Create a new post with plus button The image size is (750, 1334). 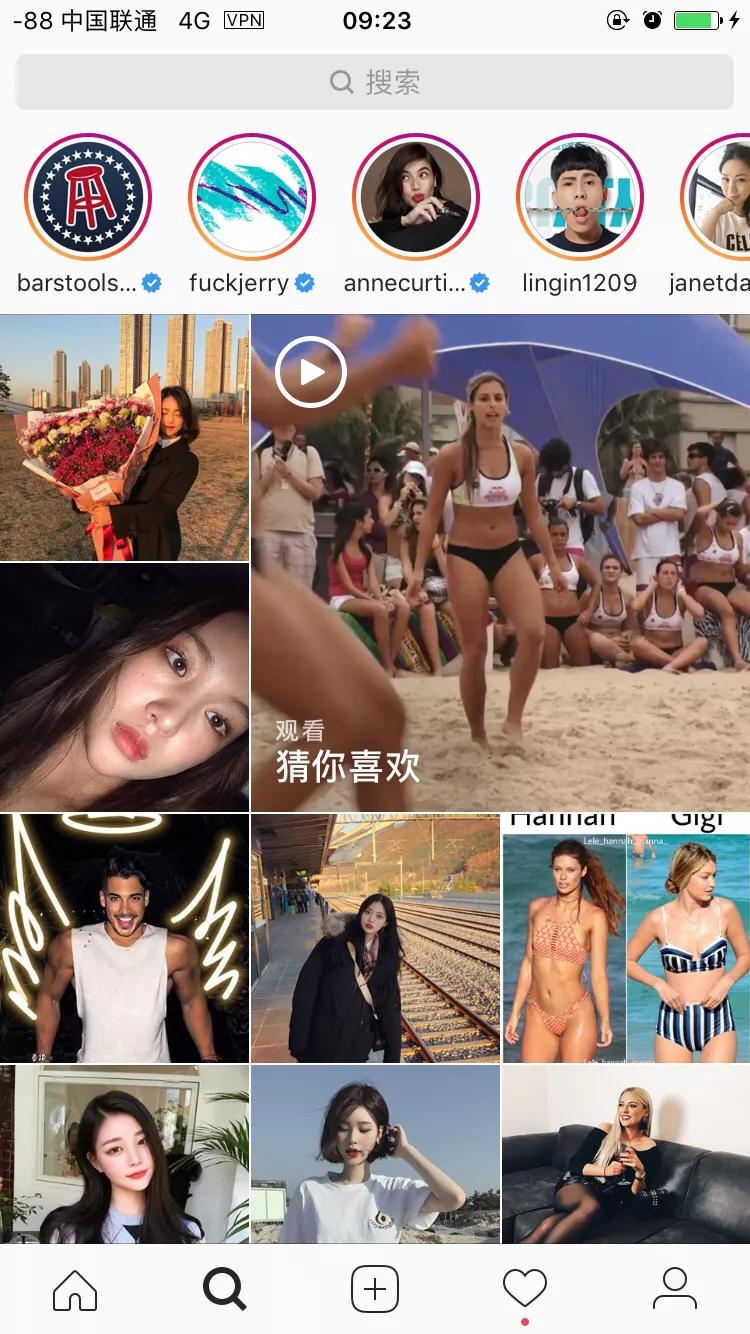(x=375, y=1289)
